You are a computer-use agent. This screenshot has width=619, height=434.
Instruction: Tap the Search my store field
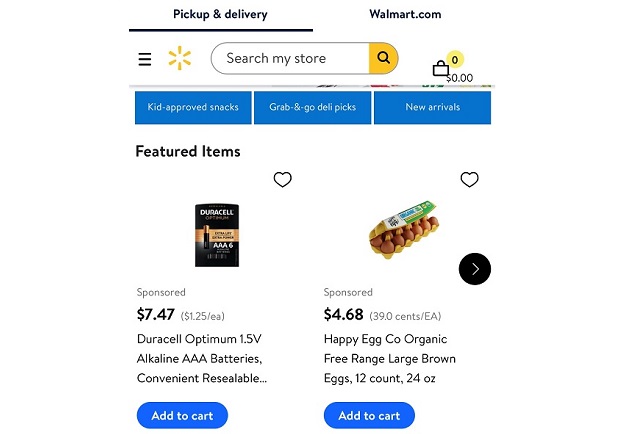pyautogui.click(x=290, y=58)
